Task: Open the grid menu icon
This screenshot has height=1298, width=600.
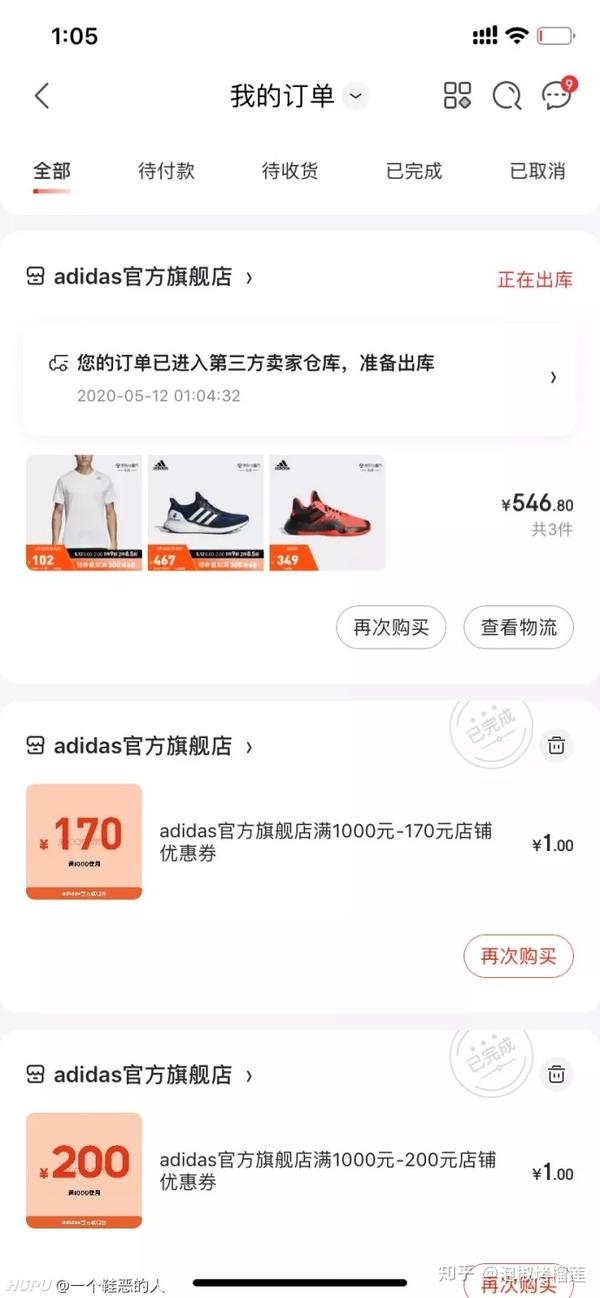Action: (457, 96)
